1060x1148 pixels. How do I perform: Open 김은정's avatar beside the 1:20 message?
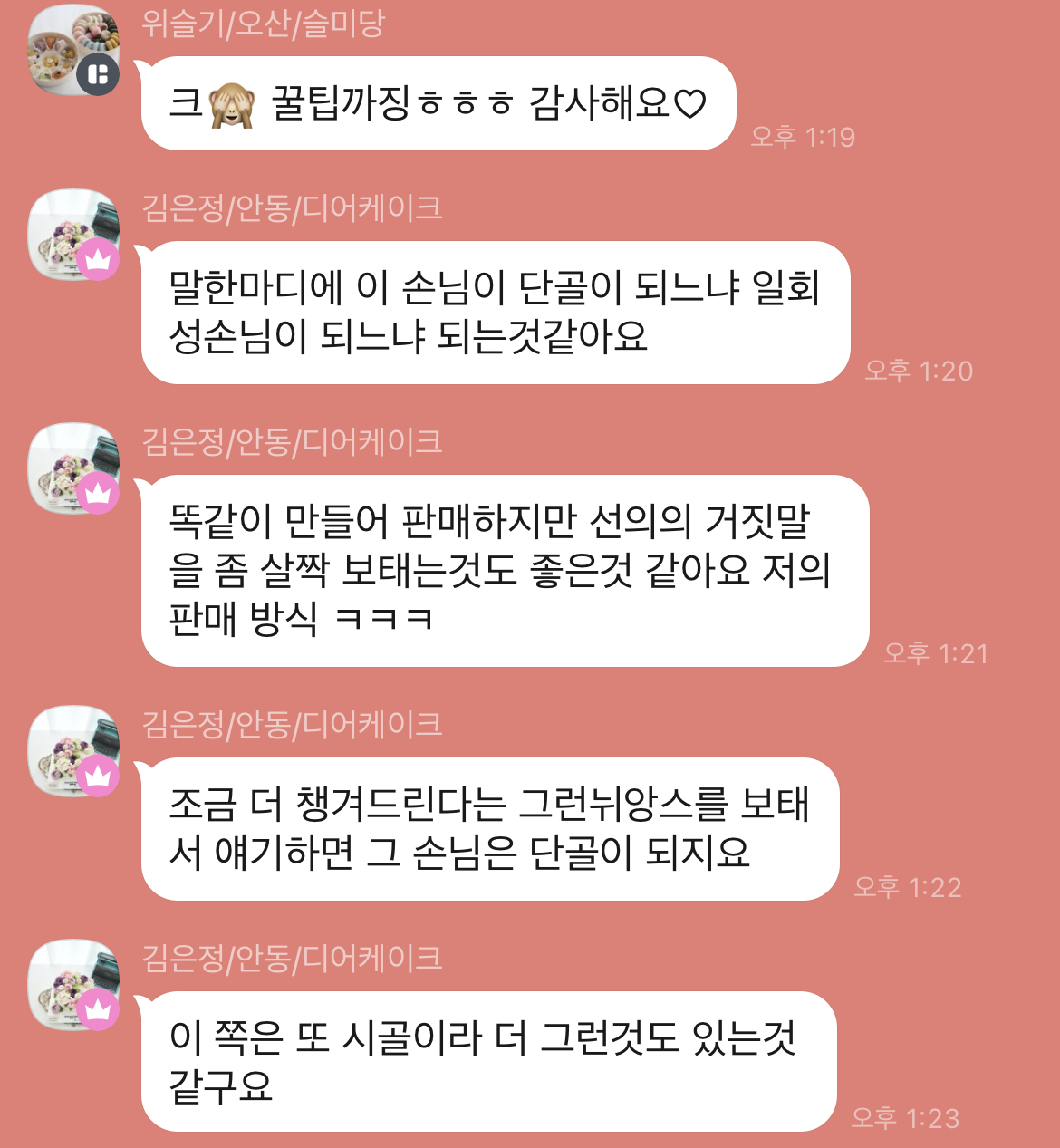tap(73, 234)
